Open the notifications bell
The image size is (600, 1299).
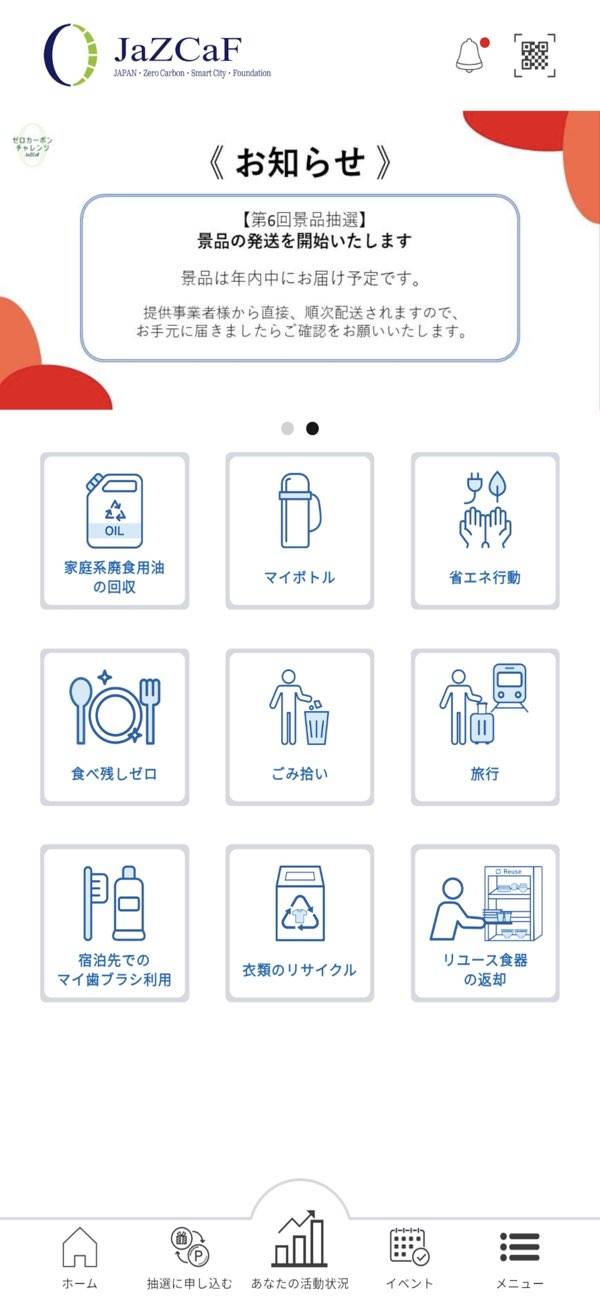coord(469,55)
